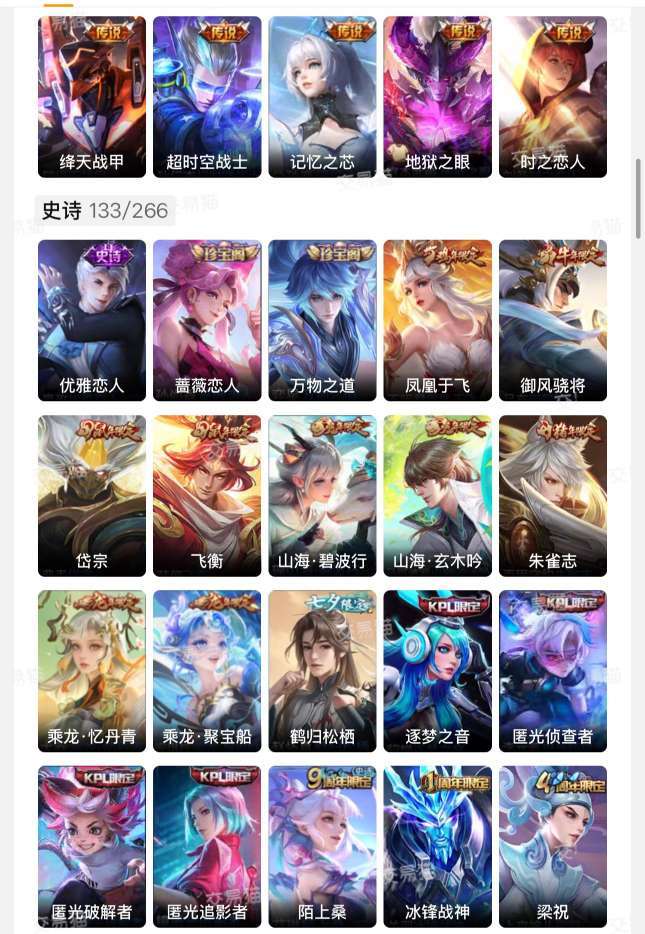Open the 逐梦之音 skin tile

pos(438,671)
